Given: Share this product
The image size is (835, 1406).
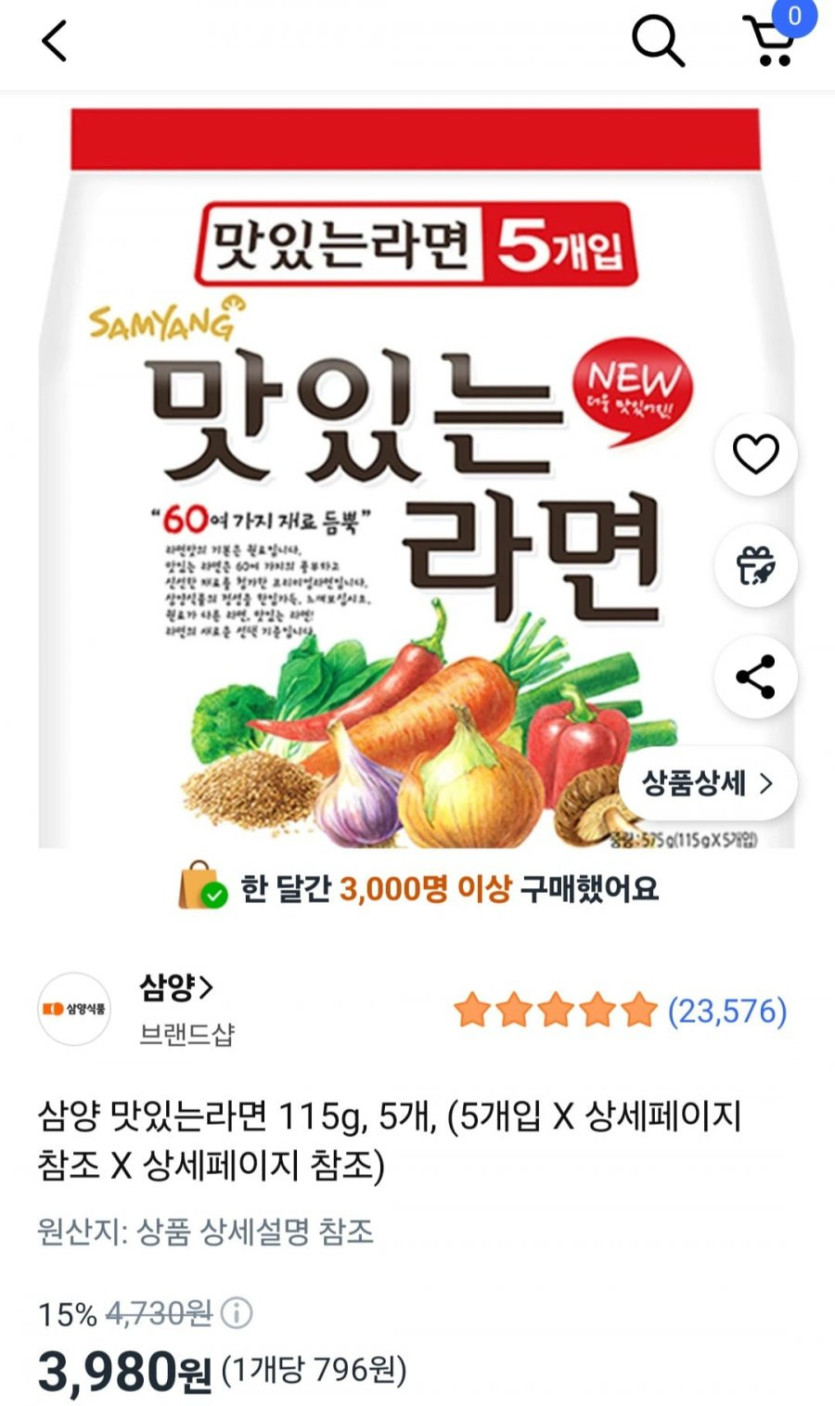Looking at the screenshot, I should click(x=756, y=677).
